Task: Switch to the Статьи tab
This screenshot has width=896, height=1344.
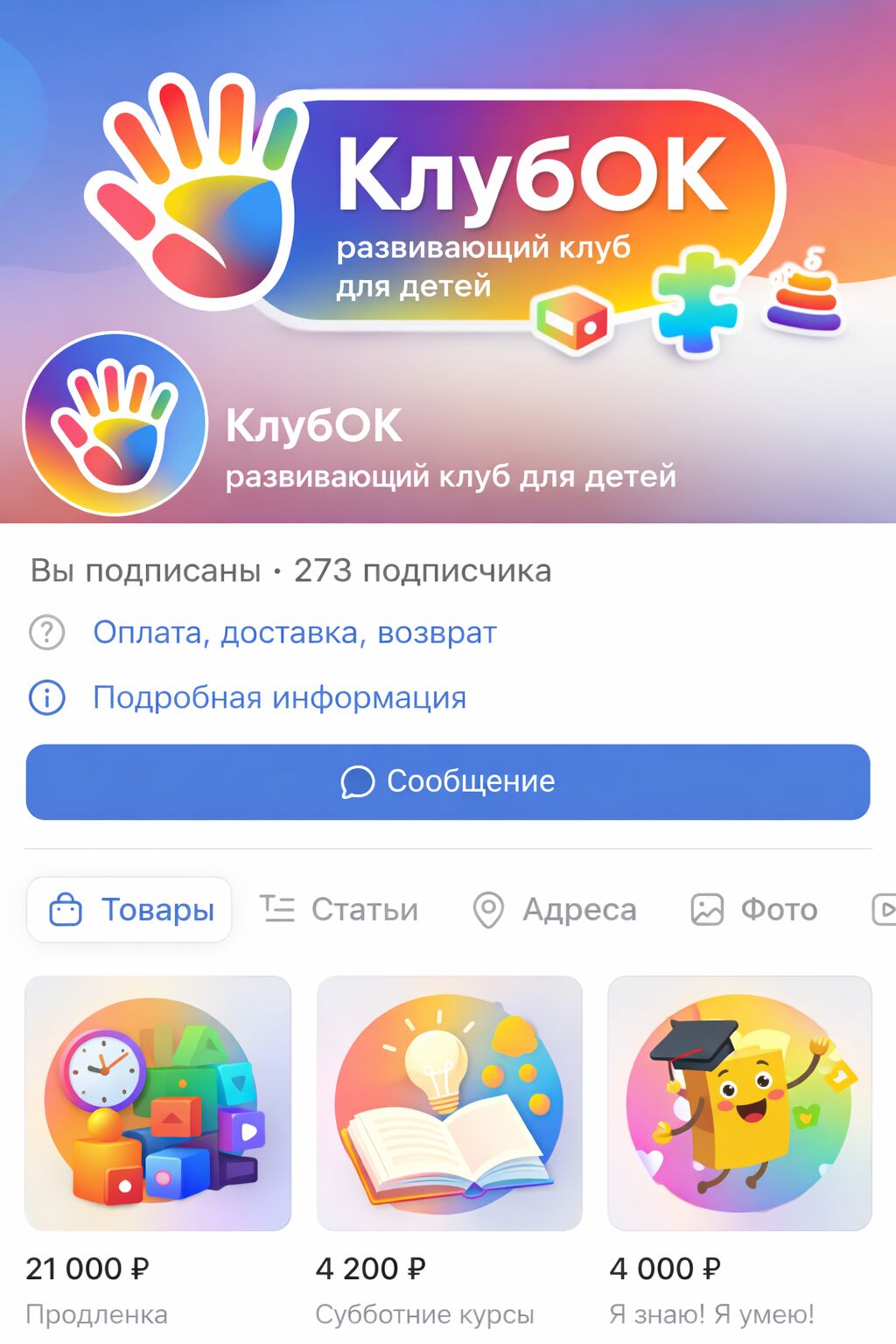Action: 339,909
